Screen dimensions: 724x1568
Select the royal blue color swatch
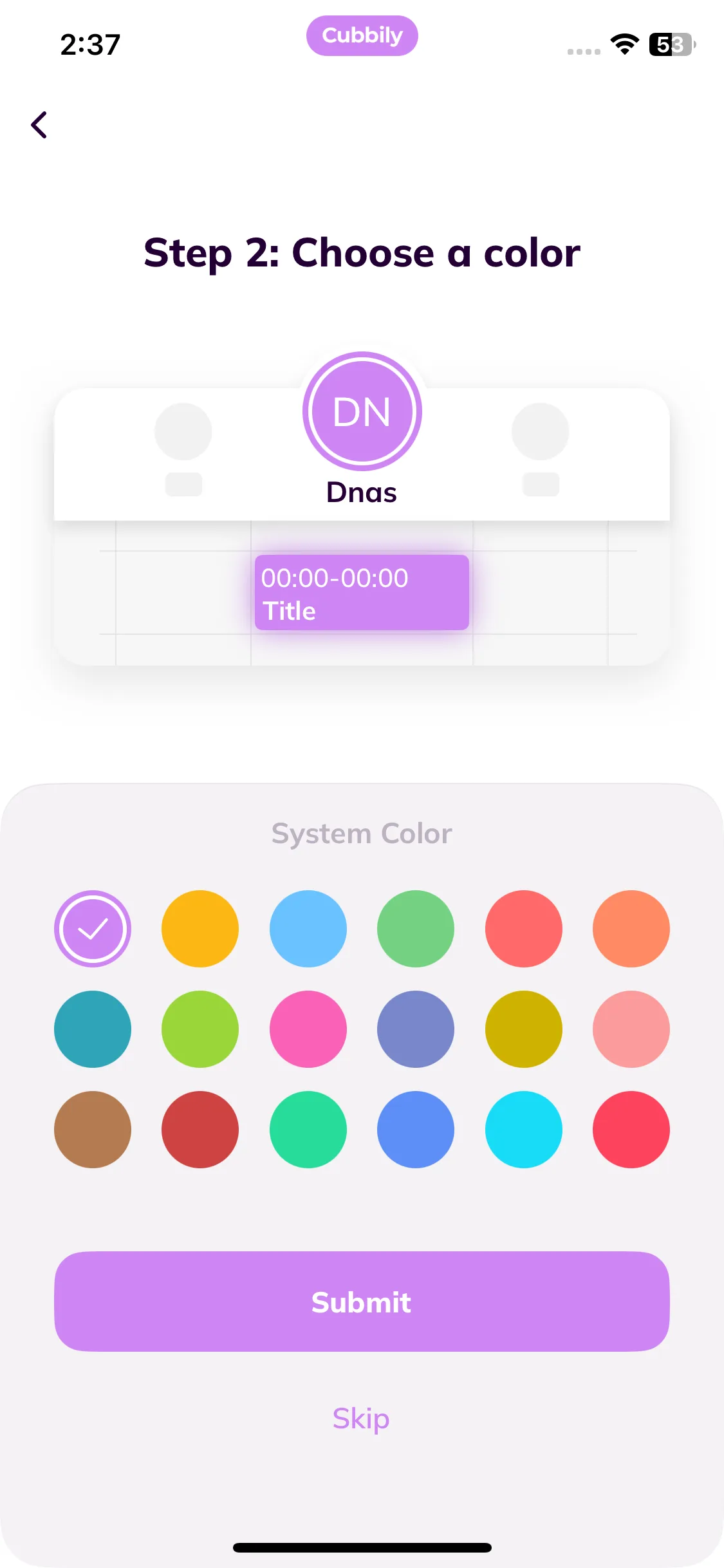pyautogui.click(x=416, y=1130)
